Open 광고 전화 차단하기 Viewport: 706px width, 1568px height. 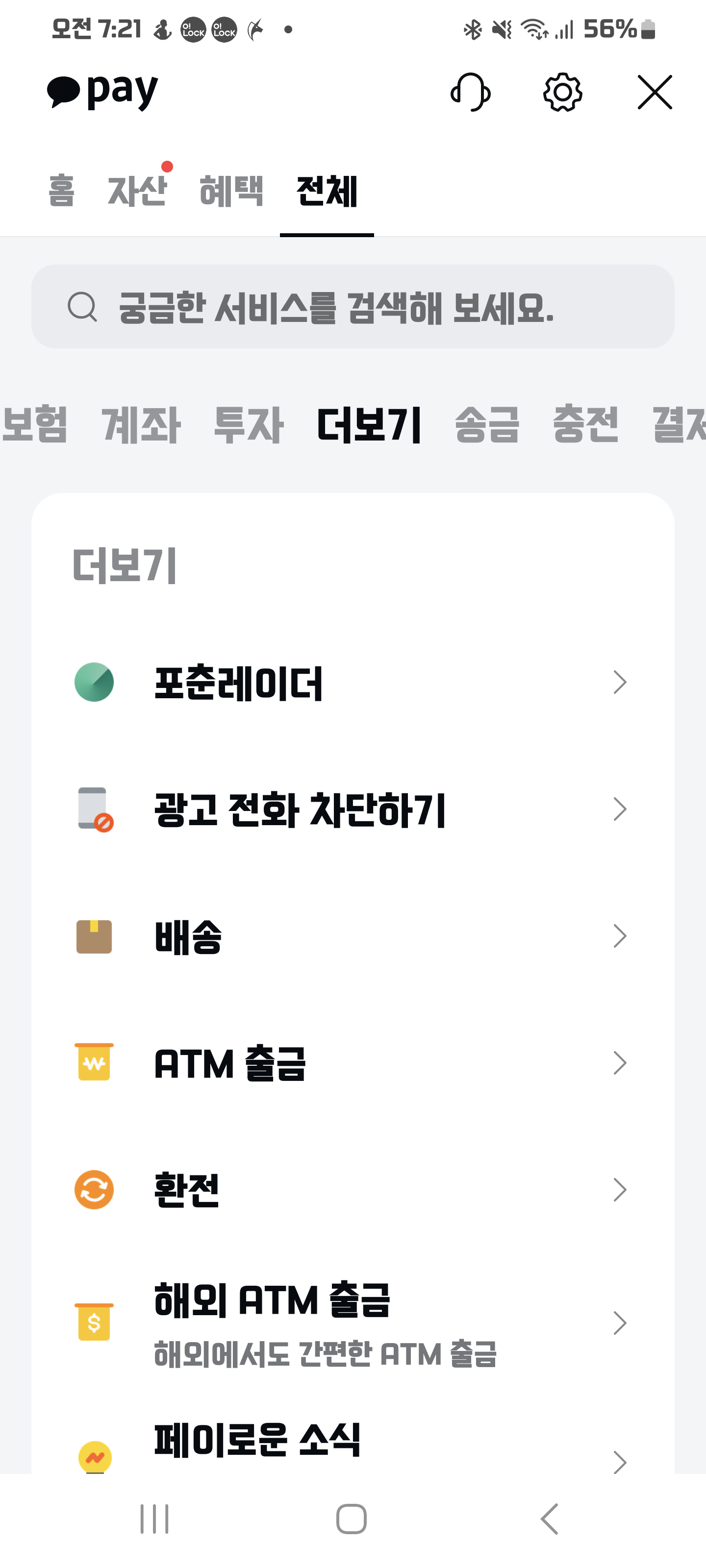pyautogui.click(x=353, y=809)
